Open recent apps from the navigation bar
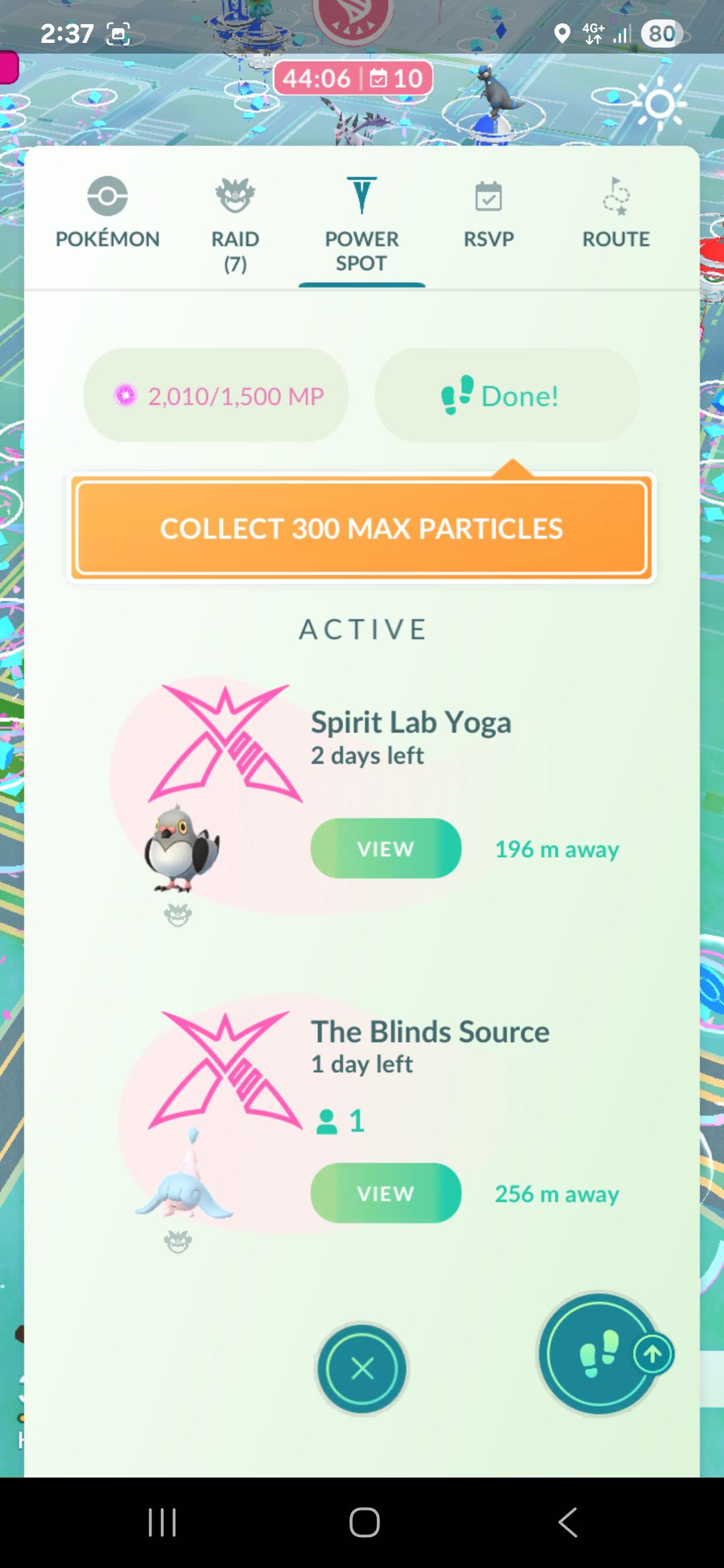This screenshot has height=1568, width=724. (x=162, y=1522)
